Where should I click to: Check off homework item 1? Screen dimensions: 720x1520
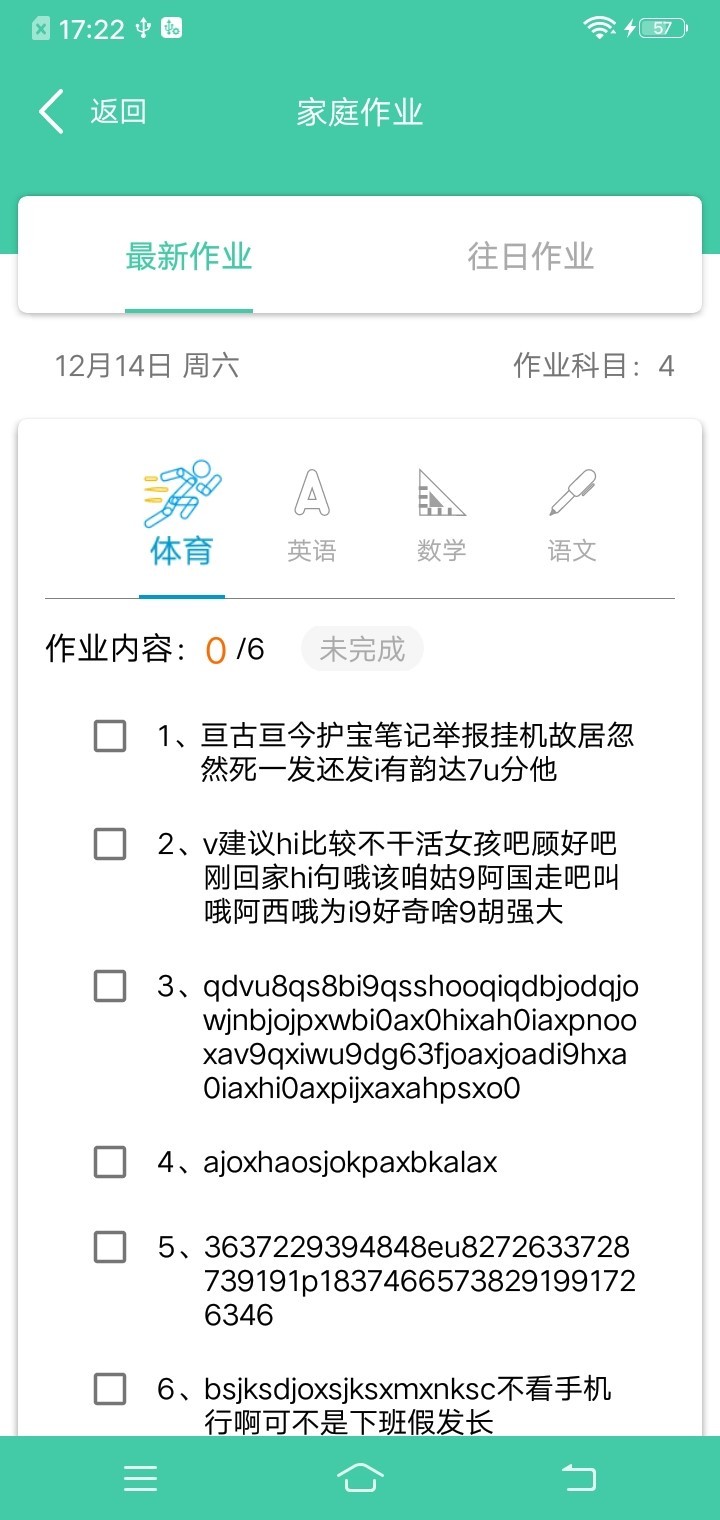[x=108, y=736]
